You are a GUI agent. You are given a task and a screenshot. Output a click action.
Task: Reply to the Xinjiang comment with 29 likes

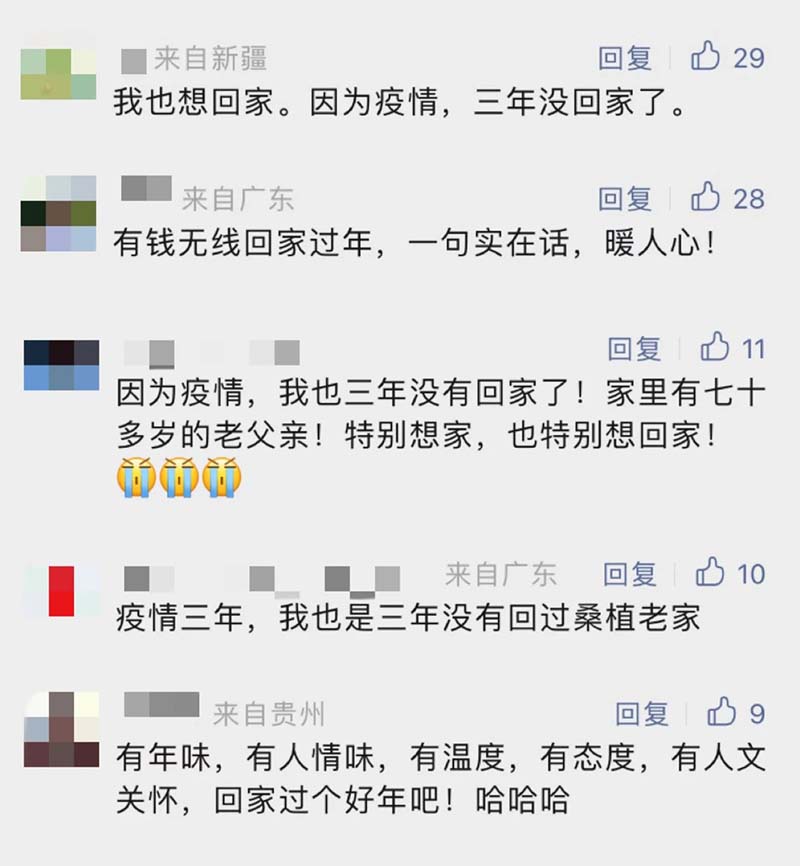pos(625,58)
